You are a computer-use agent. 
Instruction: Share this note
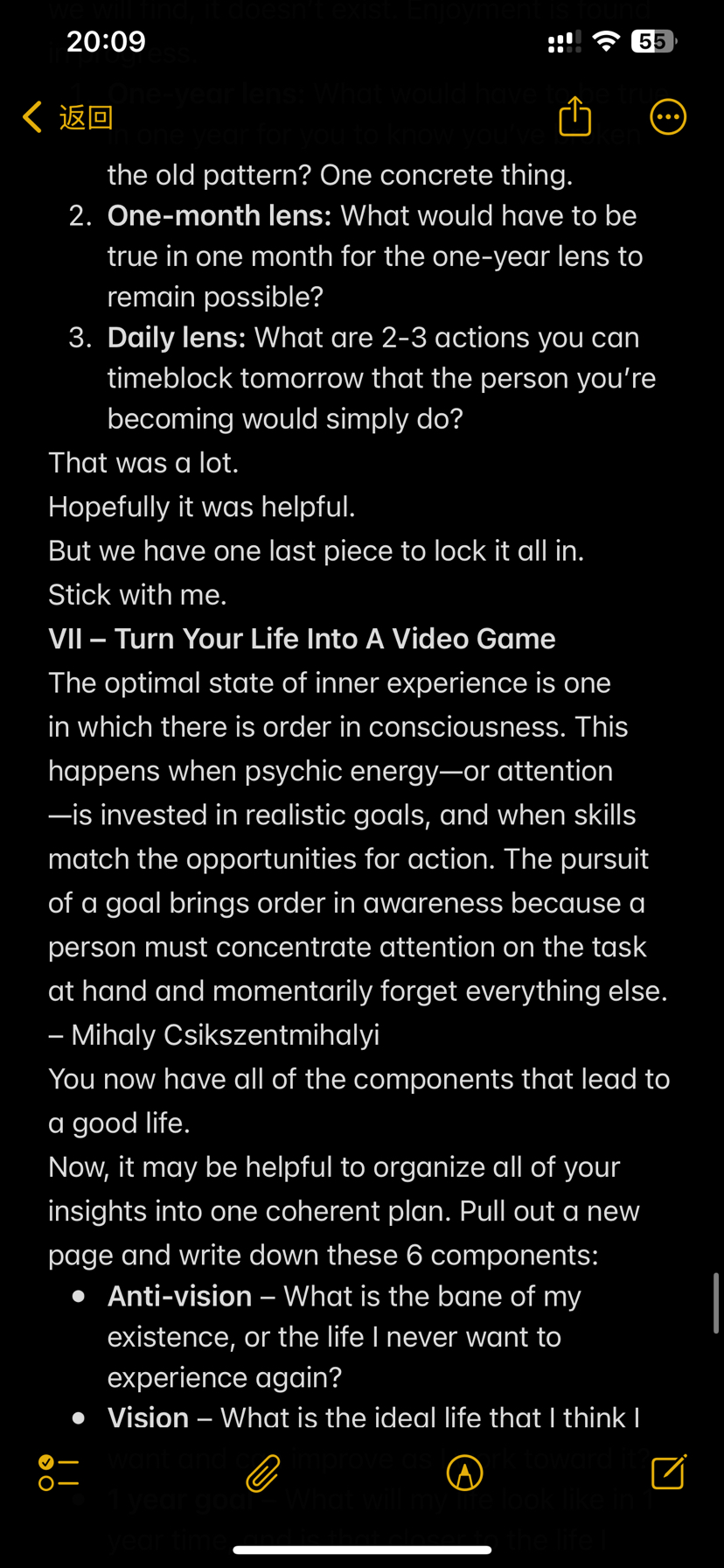574,116
